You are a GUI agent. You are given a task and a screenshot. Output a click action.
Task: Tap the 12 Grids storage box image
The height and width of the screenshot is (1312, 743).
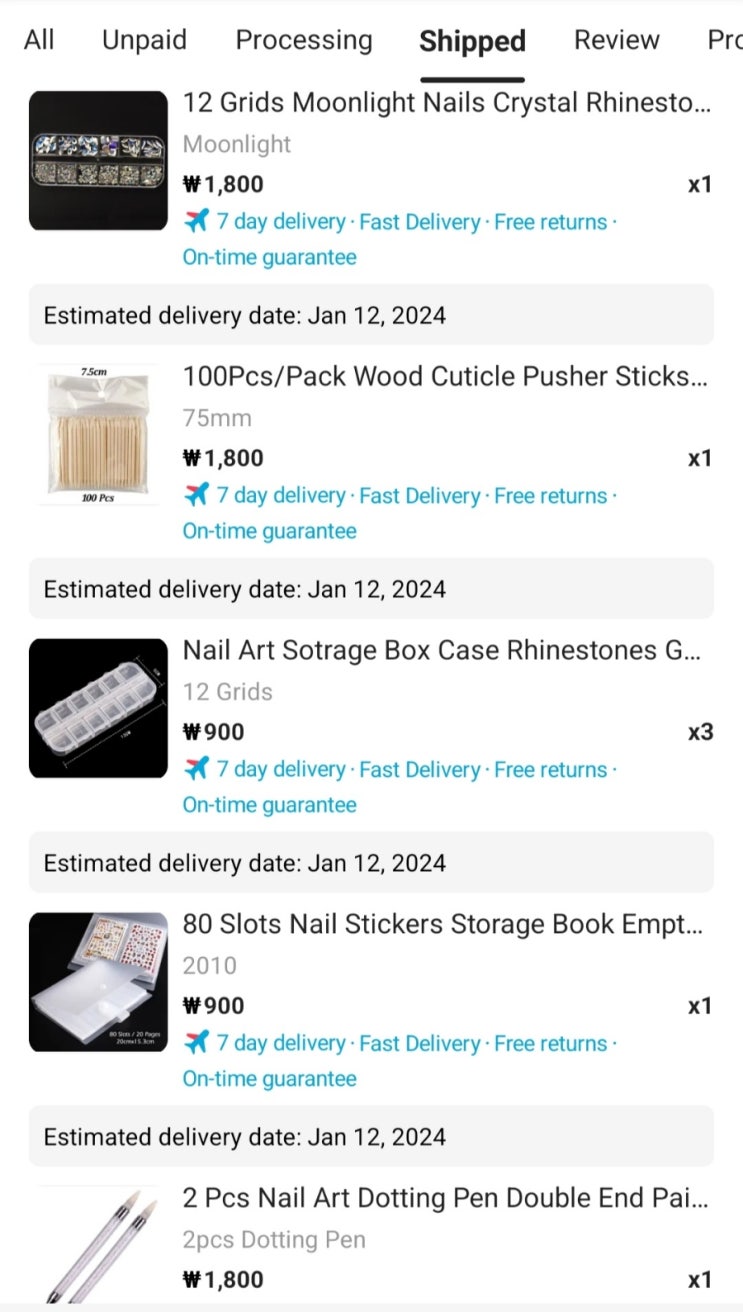[98, 708]
